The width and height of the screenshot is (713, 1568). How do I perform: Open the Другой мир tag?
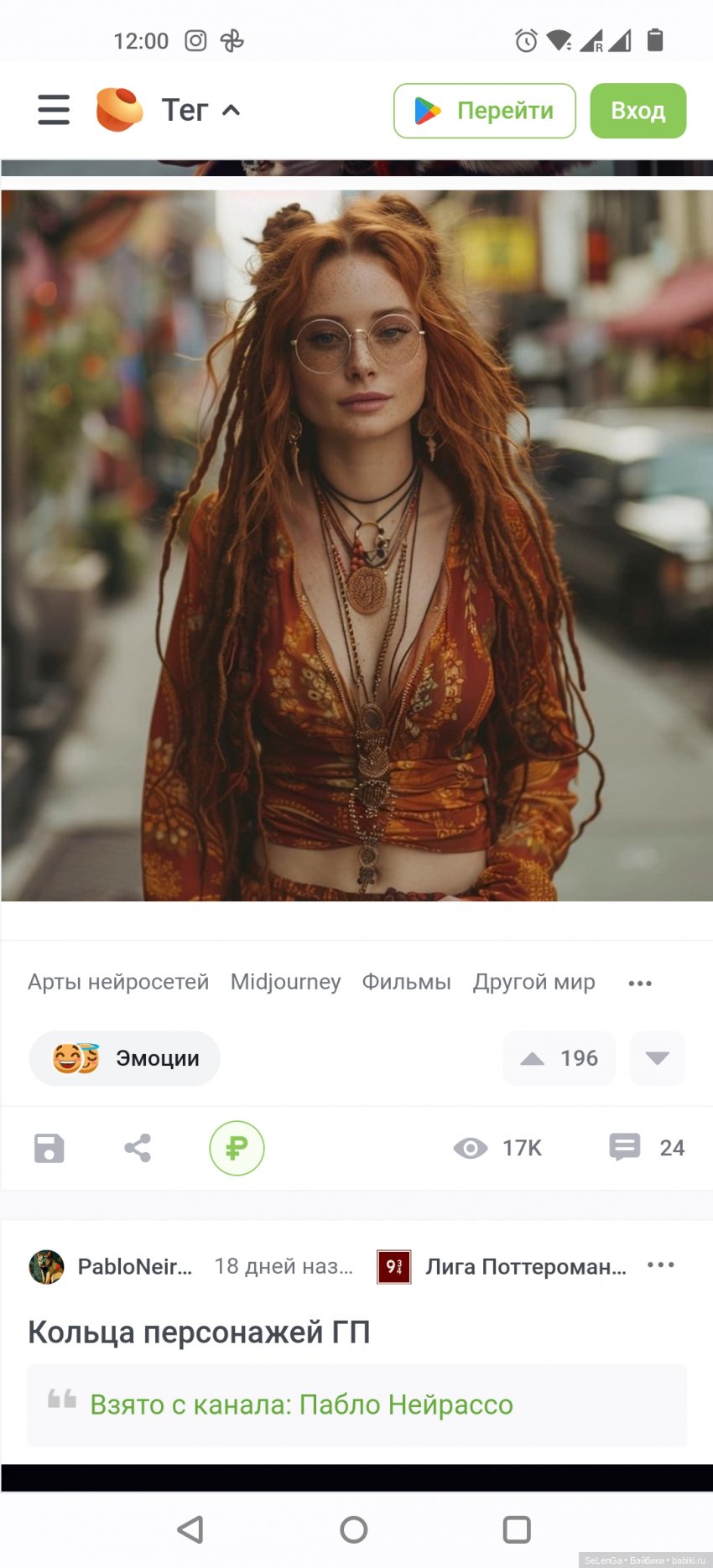[x=533, y=982]
